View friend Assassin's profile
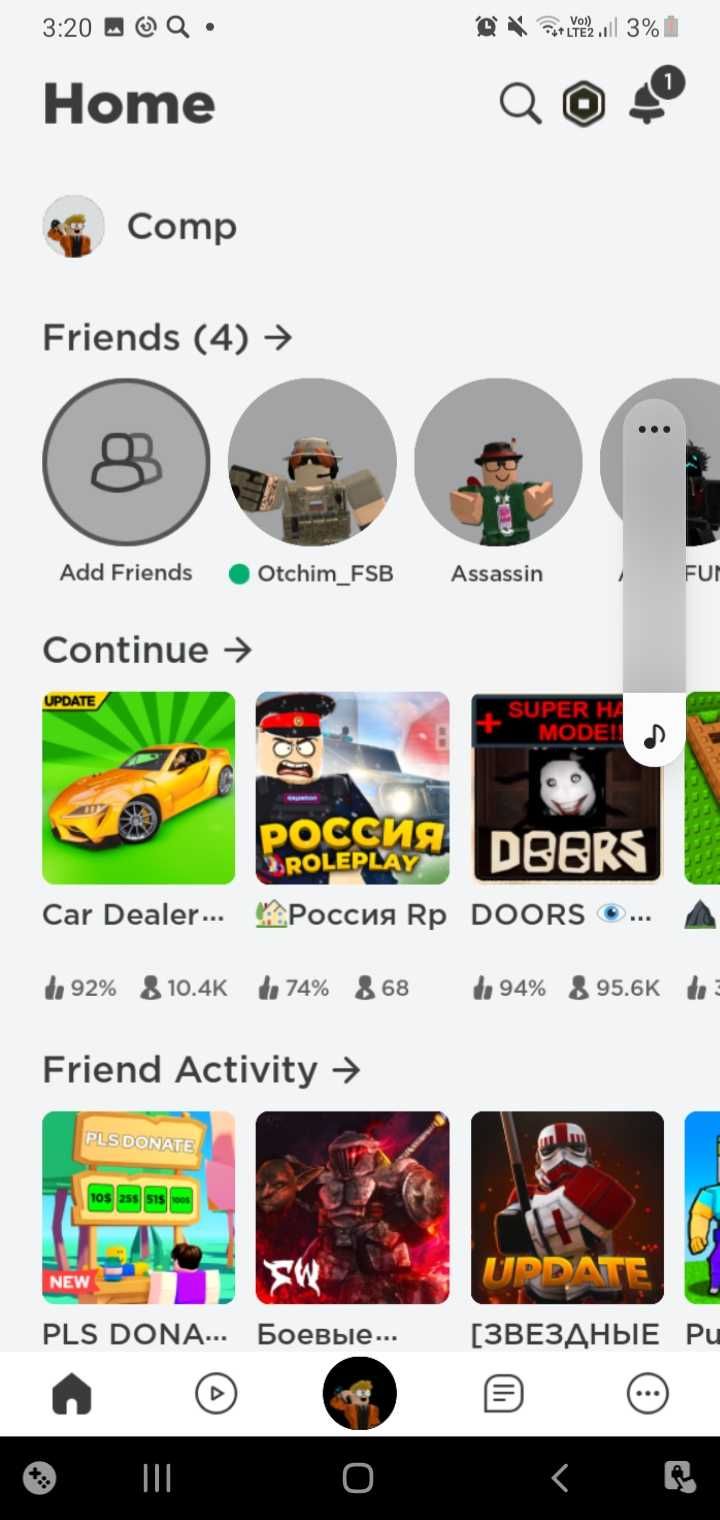720x1520 pixels. 498,462
